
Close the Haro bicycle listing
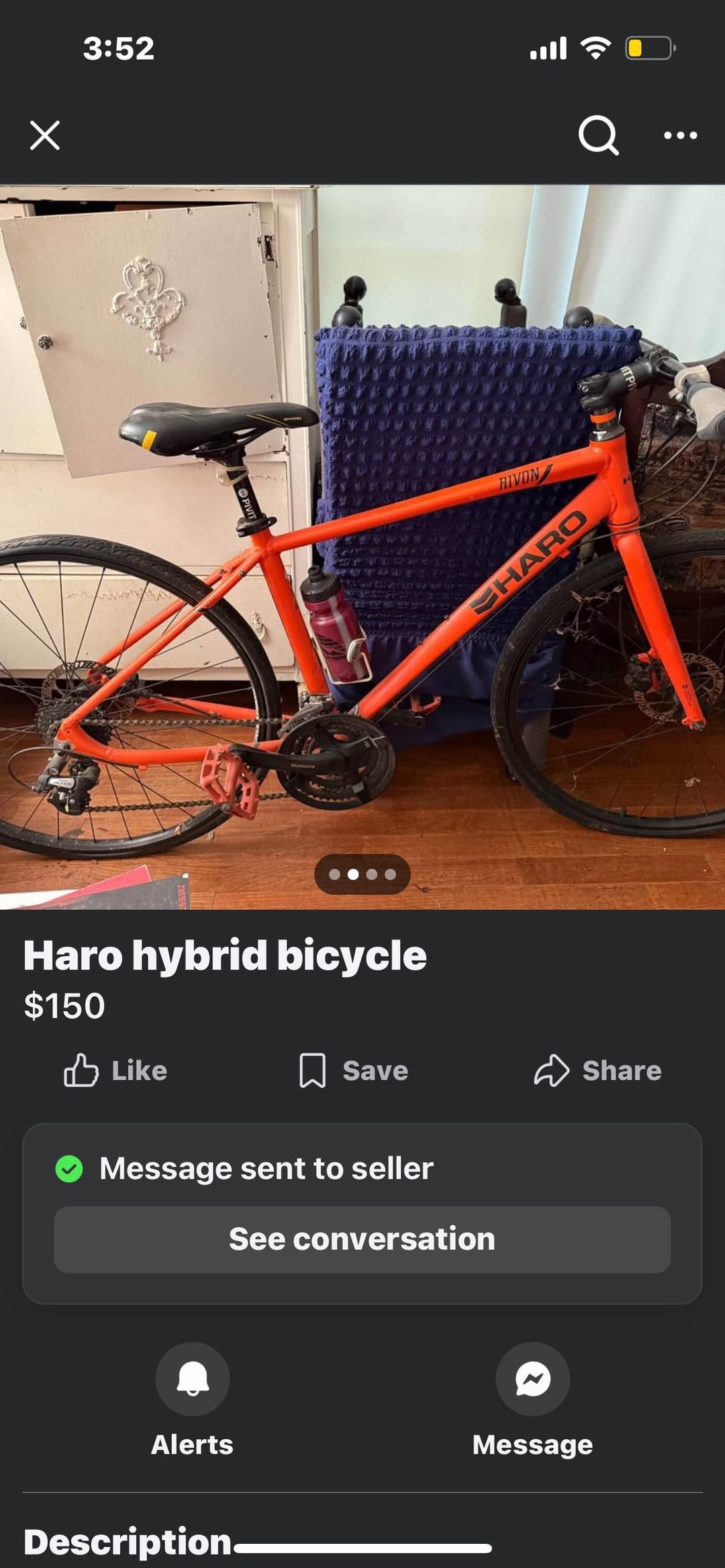pos(45,136)
